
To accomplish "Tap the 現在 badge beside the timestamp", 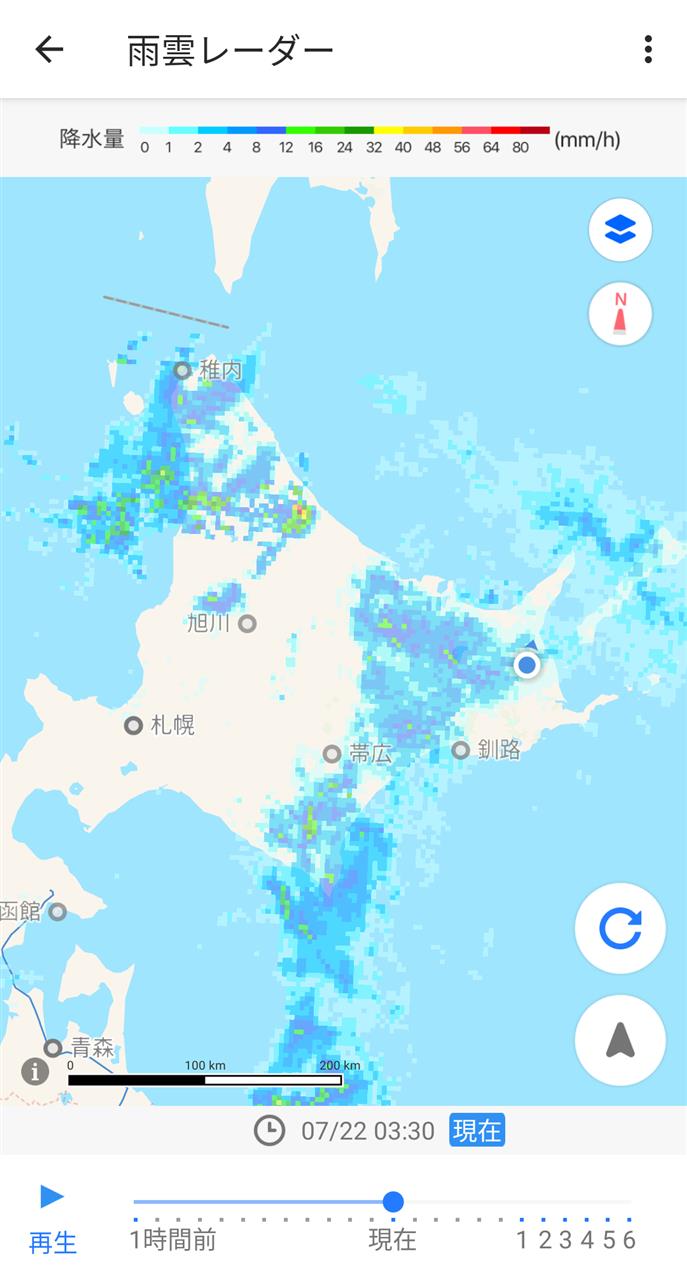I will click(x=477, y=1131).
